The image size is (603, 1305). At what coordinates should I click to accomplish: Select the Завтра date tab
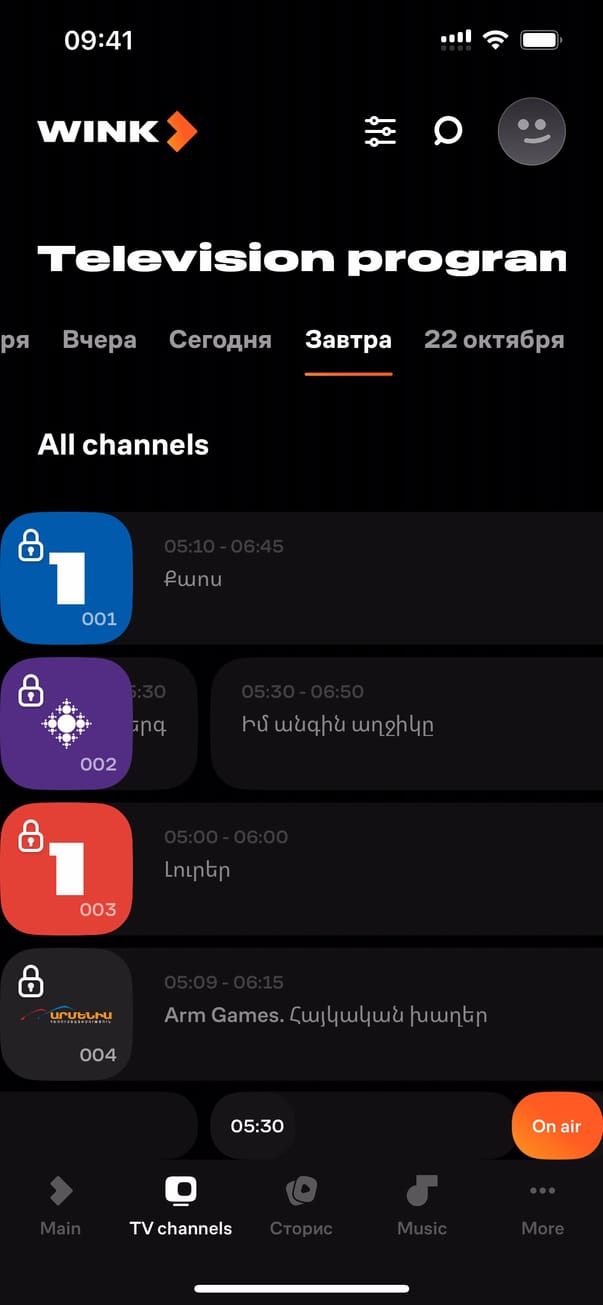point(348,339)
